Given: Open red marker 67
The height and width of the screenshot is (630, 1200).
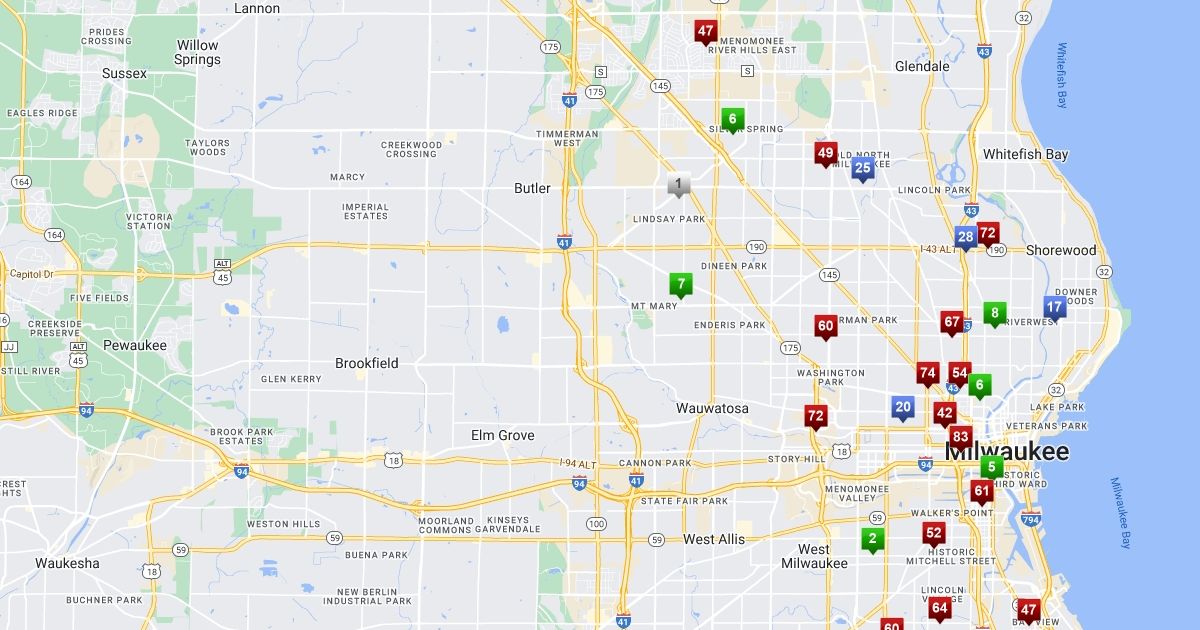Looking at the screenshot, I should (x=951, y=322).
